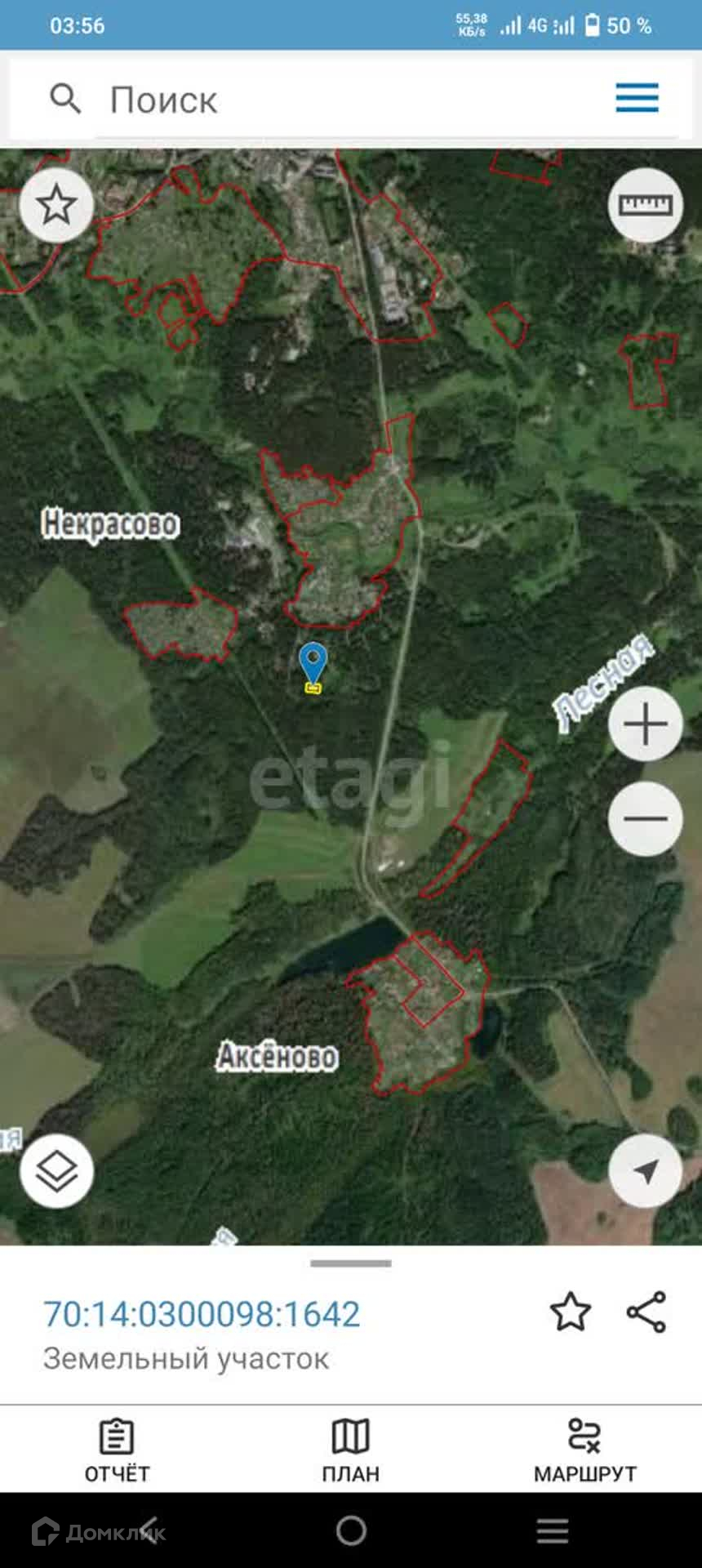The image size is (702, 1568).
Task: Zoom out with the minus button
Action: pyautogui.click(x=645, y=818)
